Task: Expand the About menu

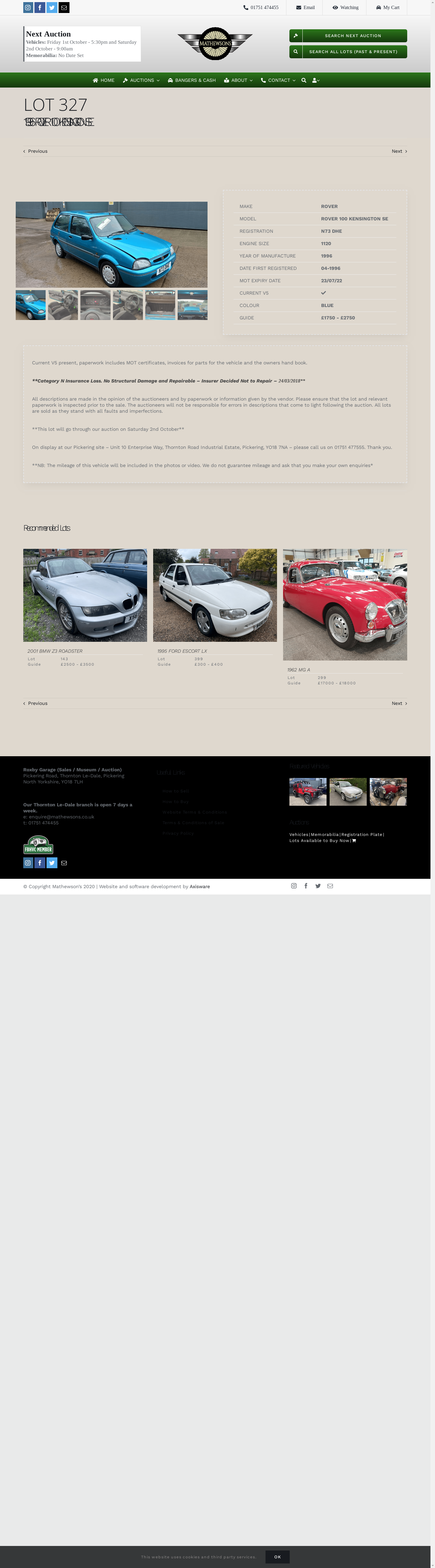Action: [238, 80]
